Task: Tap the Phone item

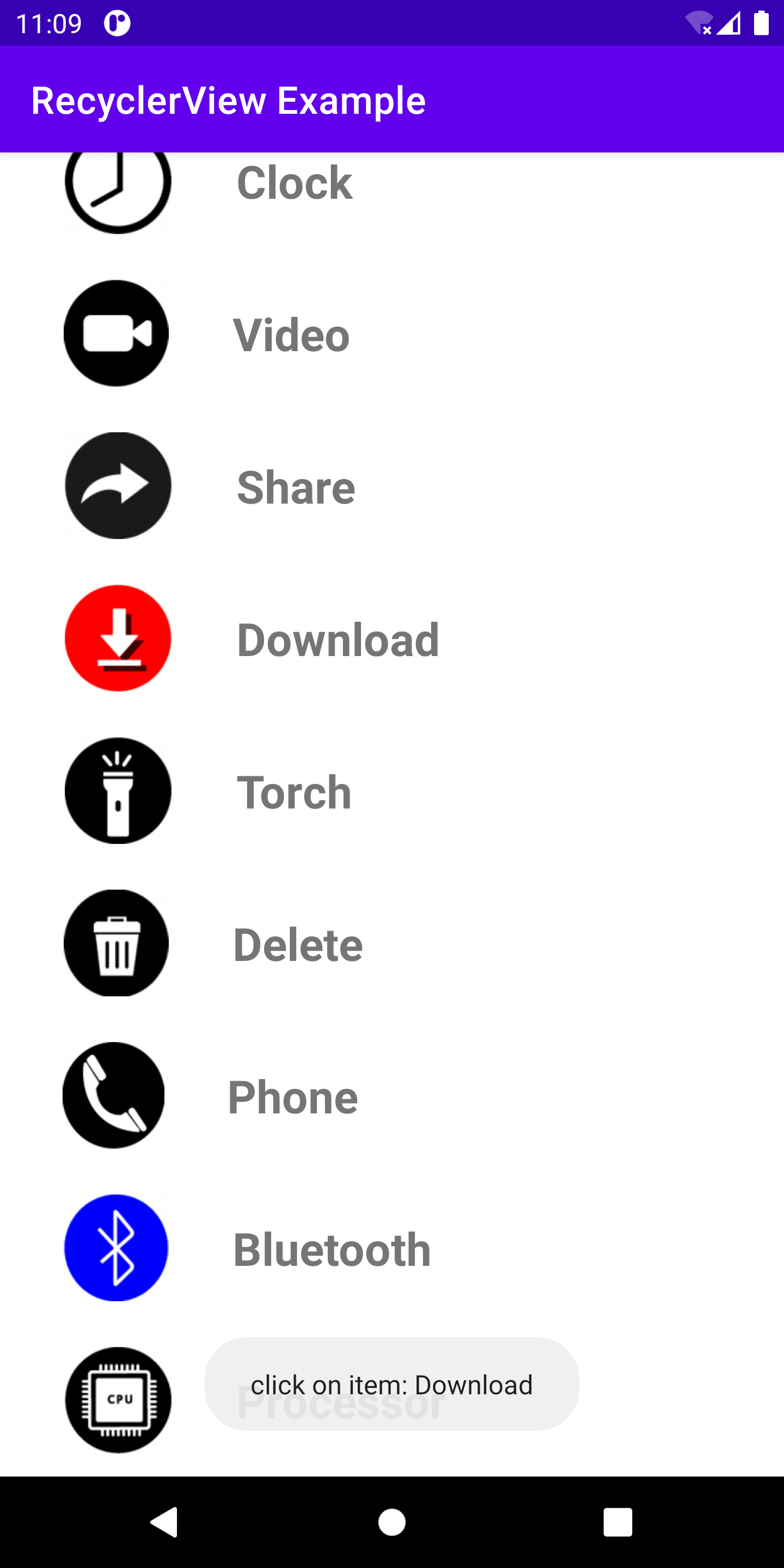Action: (392, 1095)
